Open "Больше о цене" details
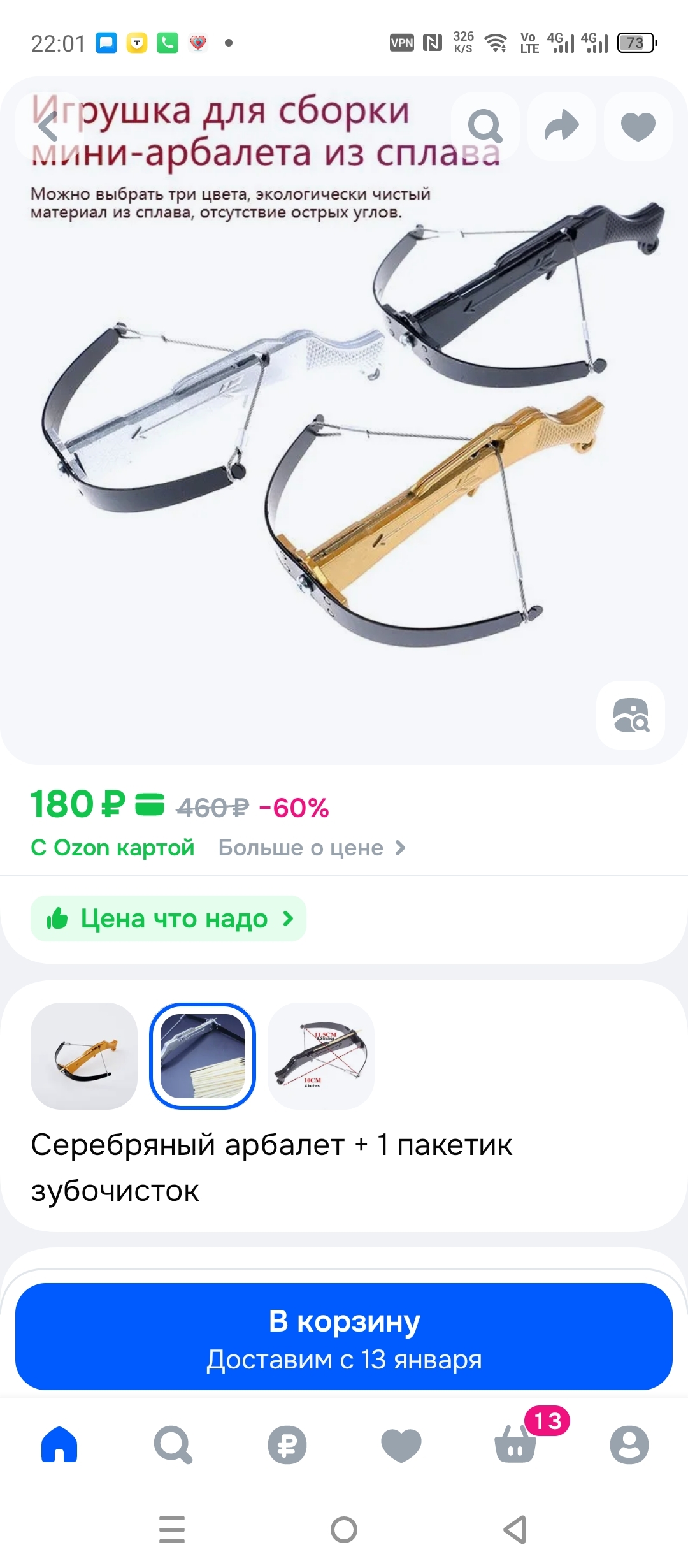688x1568 pixels. click(312, 848)
